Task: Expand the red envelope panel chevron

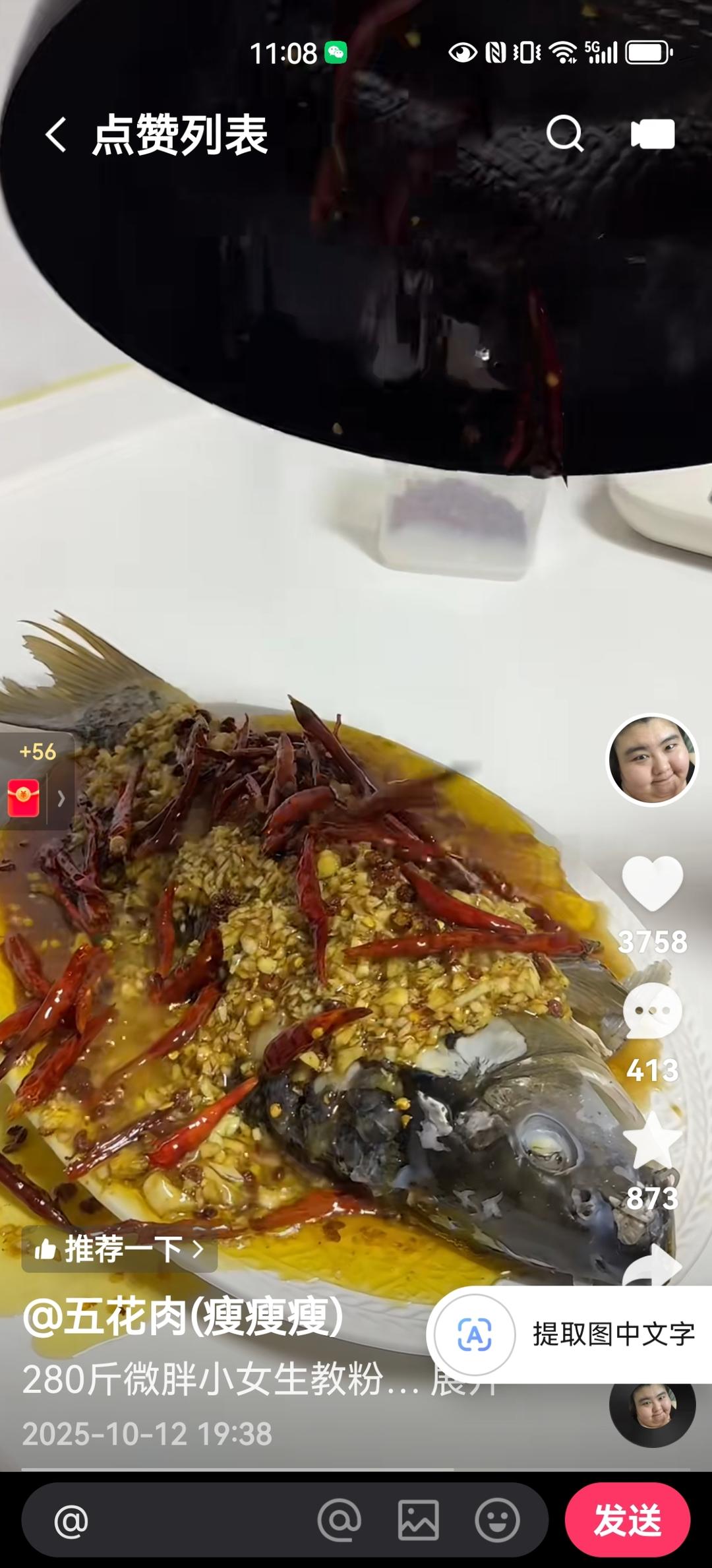Action: pyautogui.click(x=62, y=798)
